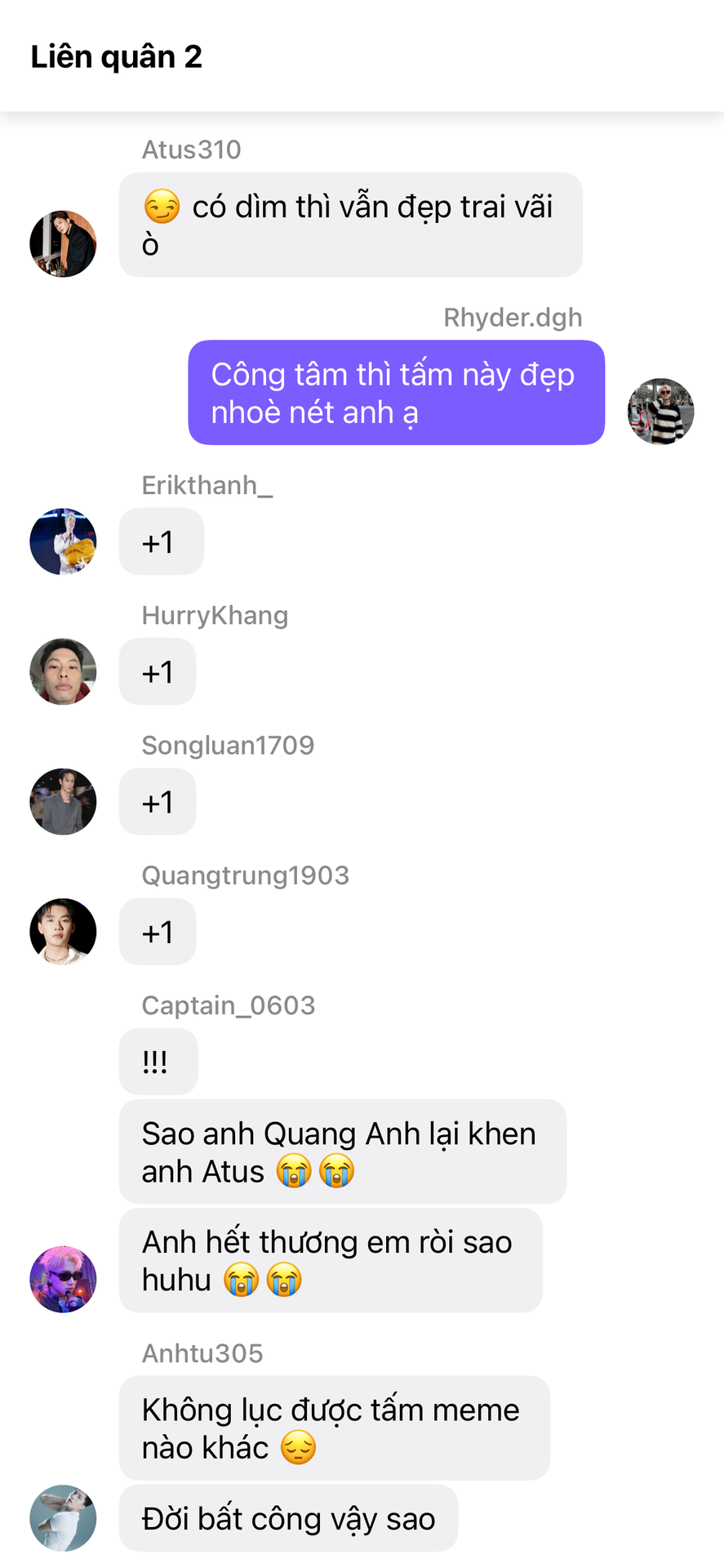Open Atus310's profile picture
Viewport: 724px width, 1568px height.
point(63,243)
